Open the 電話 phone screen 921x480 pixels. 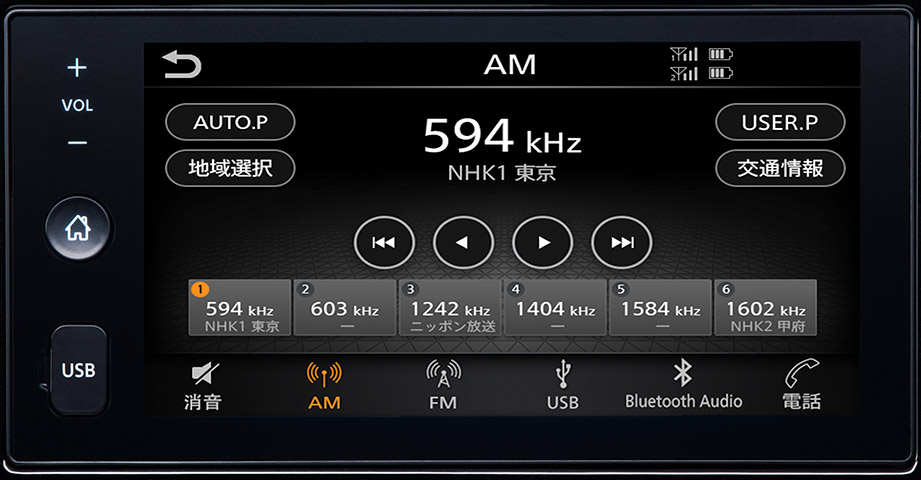point(801,386)
